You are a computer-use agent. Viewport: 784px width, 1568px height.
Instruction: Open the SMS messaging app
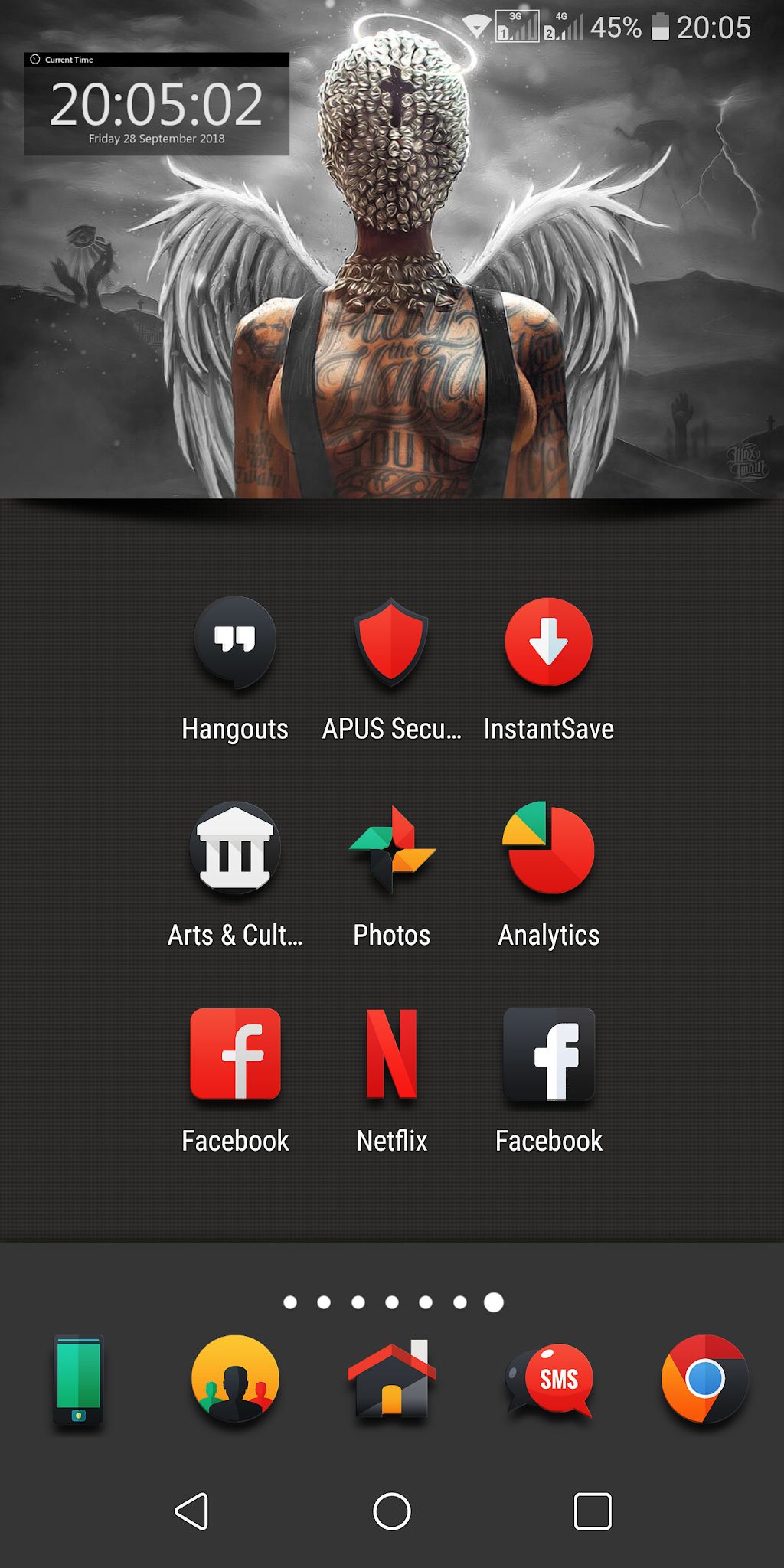click(x=549, y=1379)
